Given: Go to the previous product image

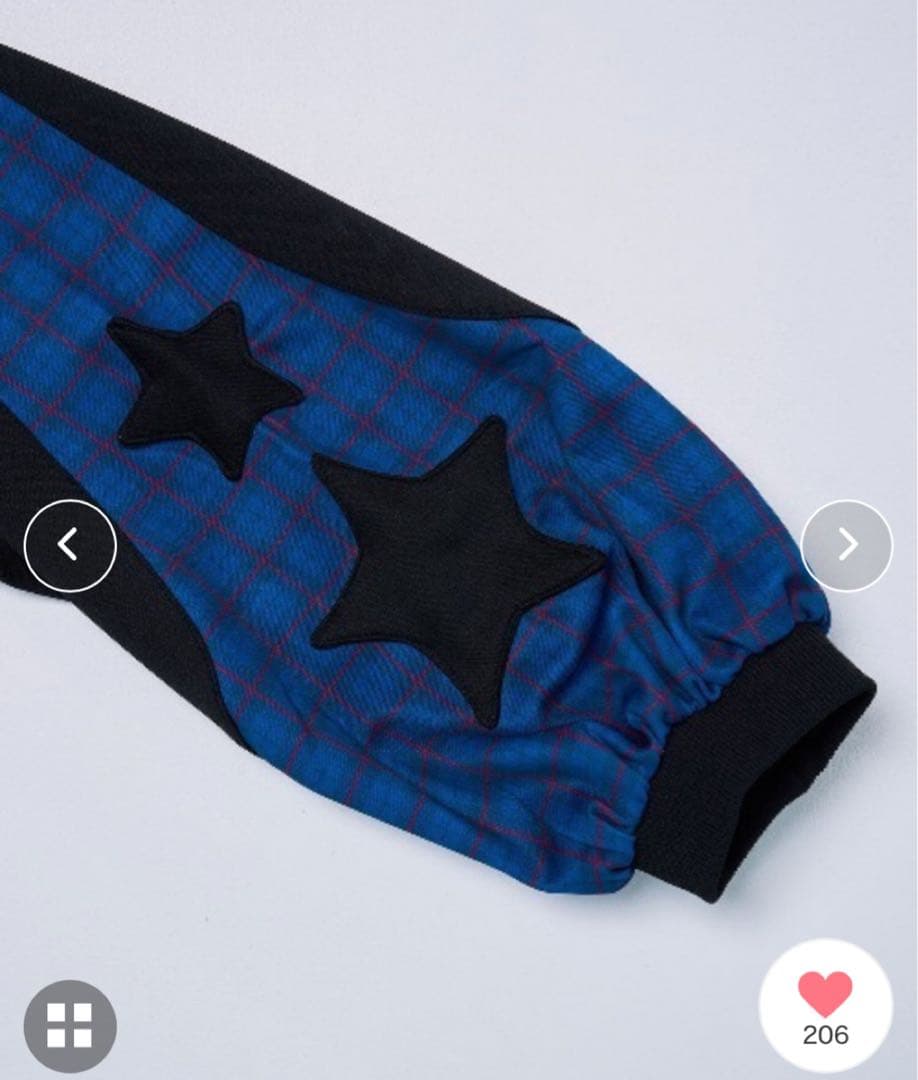Looking at the screenshot, I should click(70, 545).
